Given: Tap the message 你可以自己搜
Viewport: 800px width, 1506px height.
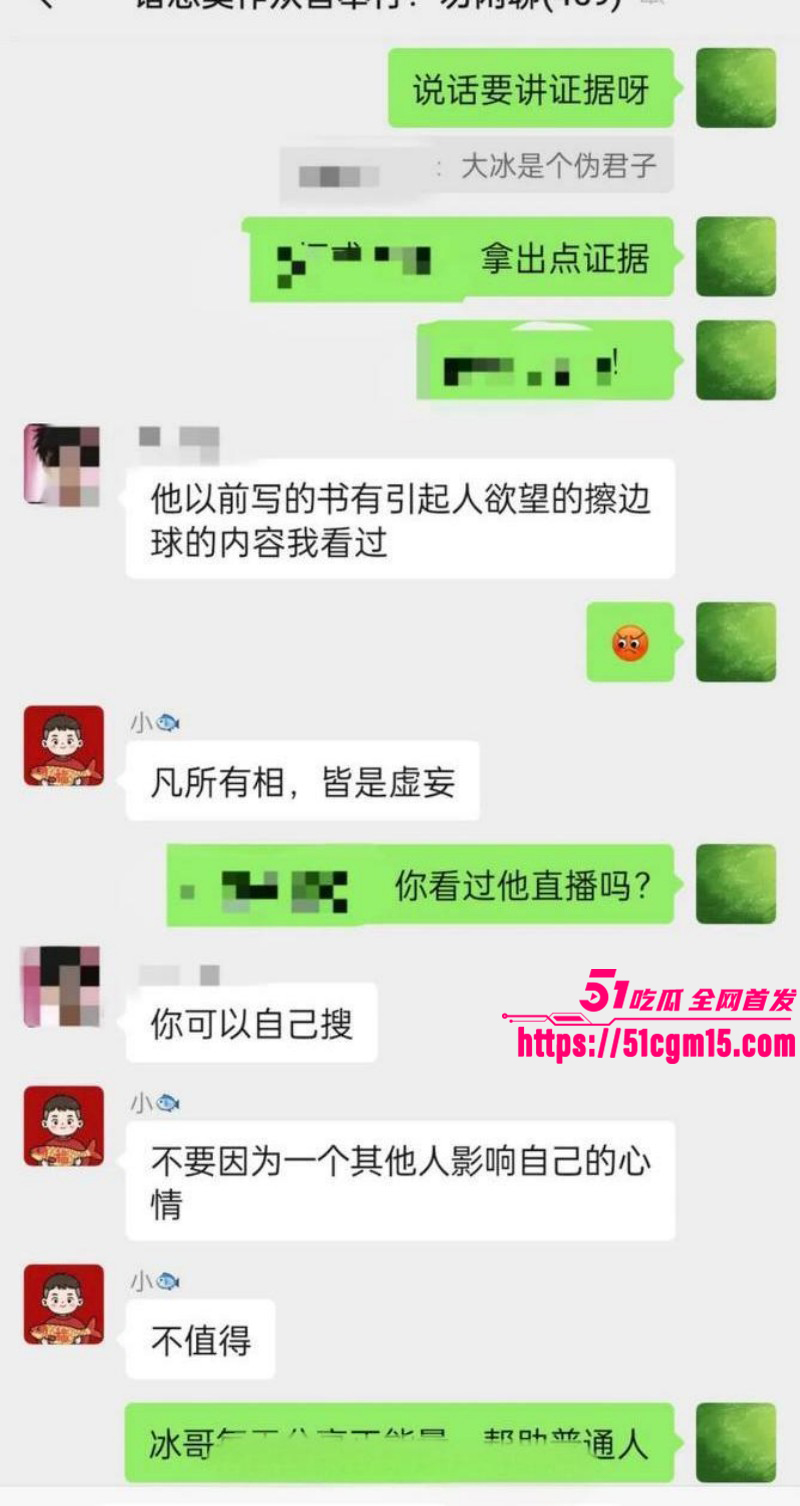Looking at the screenshot, I should point(253,1022).
